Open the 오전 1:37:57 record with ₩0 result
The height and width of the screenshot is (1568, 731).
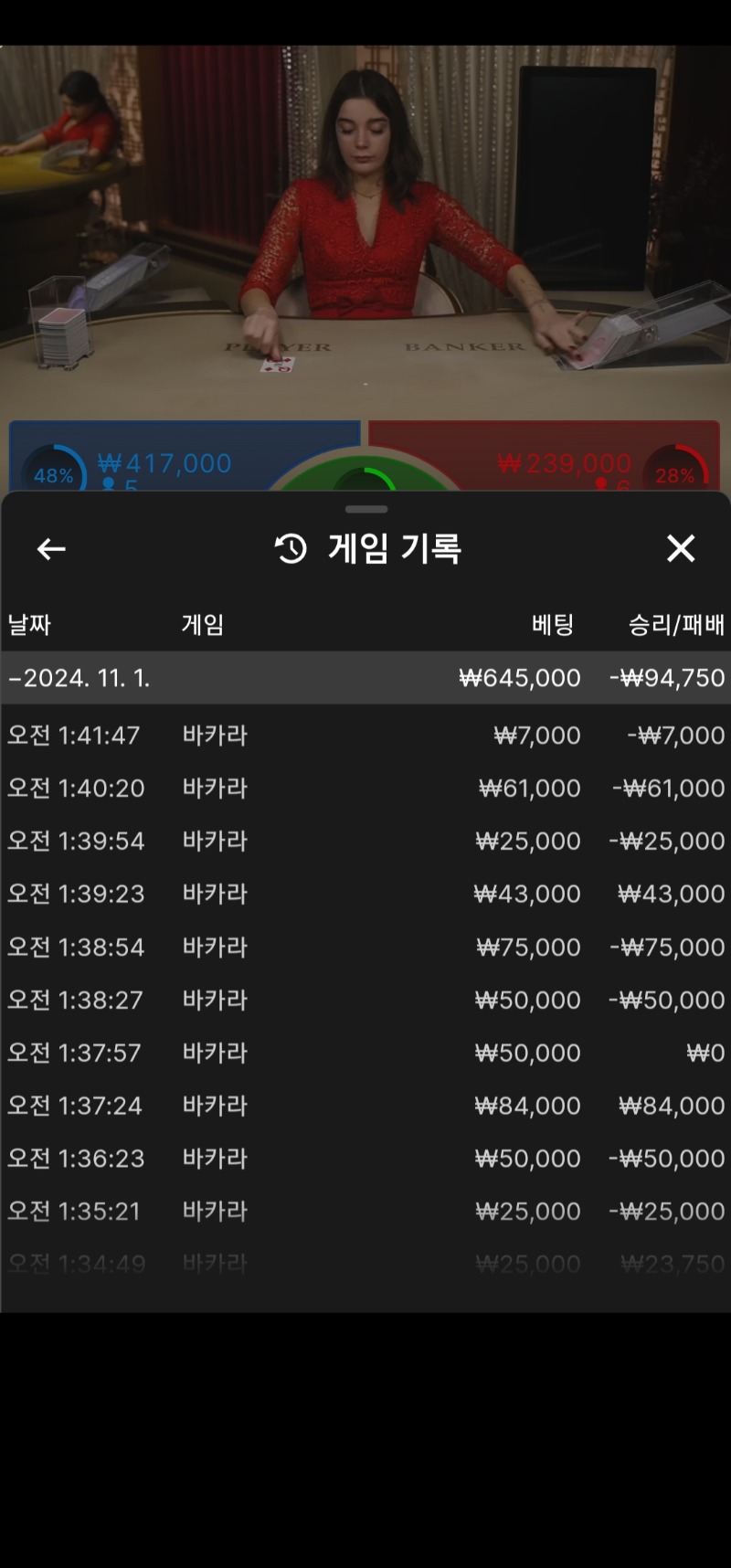click(x=365, y=1053)
